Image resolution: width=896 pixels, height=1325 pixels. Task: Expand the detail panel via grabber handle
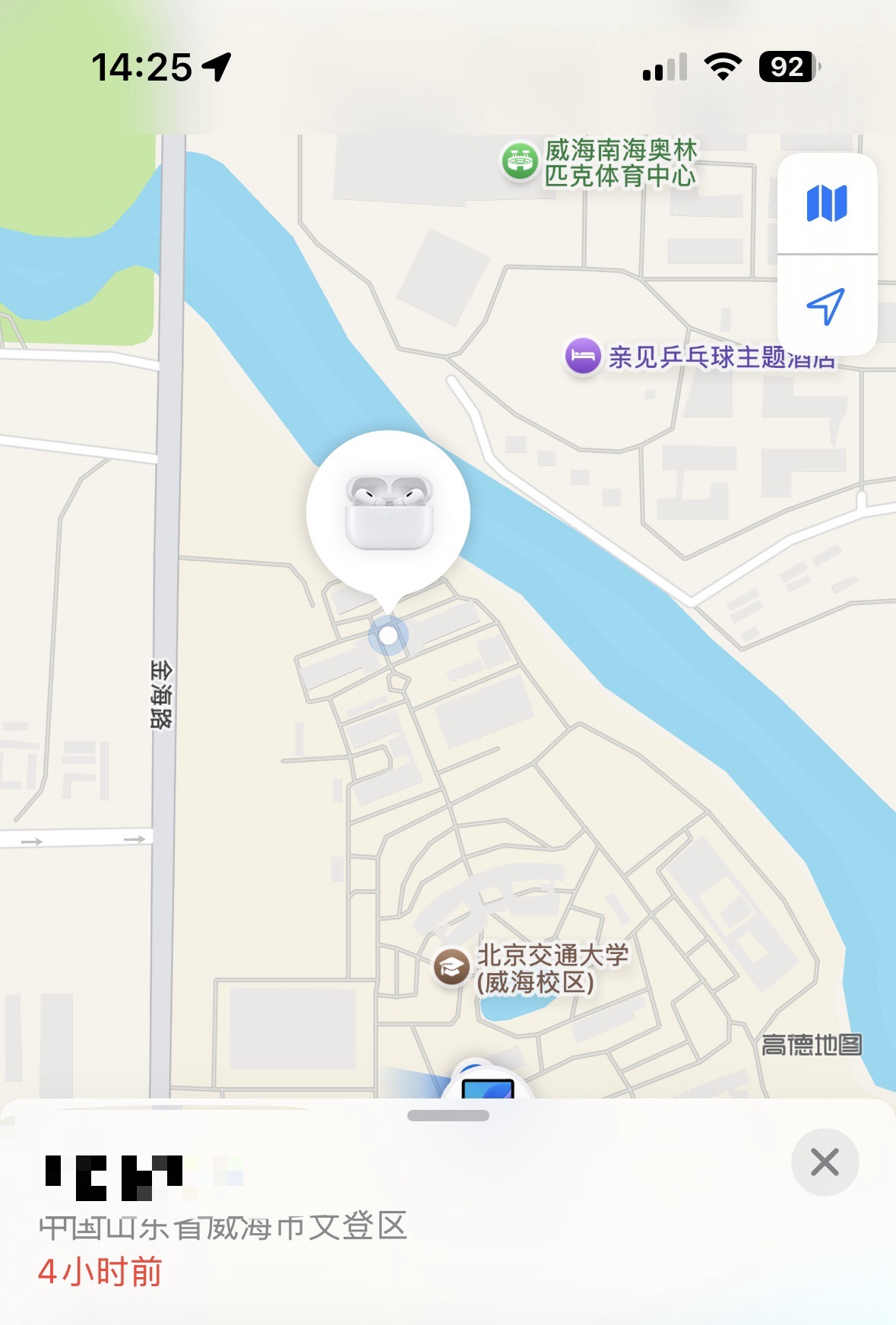448,1116
